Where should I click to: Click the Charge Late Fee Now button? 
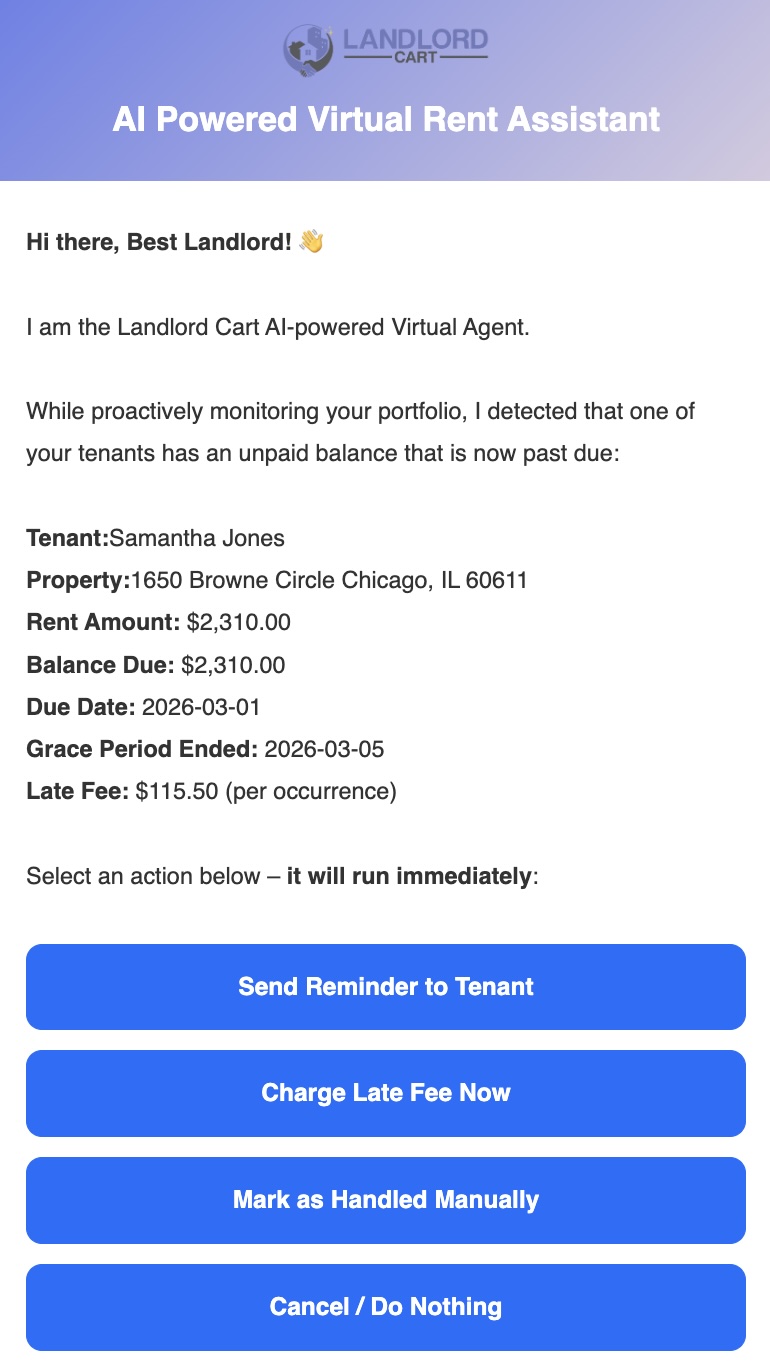click(385, 1093)
